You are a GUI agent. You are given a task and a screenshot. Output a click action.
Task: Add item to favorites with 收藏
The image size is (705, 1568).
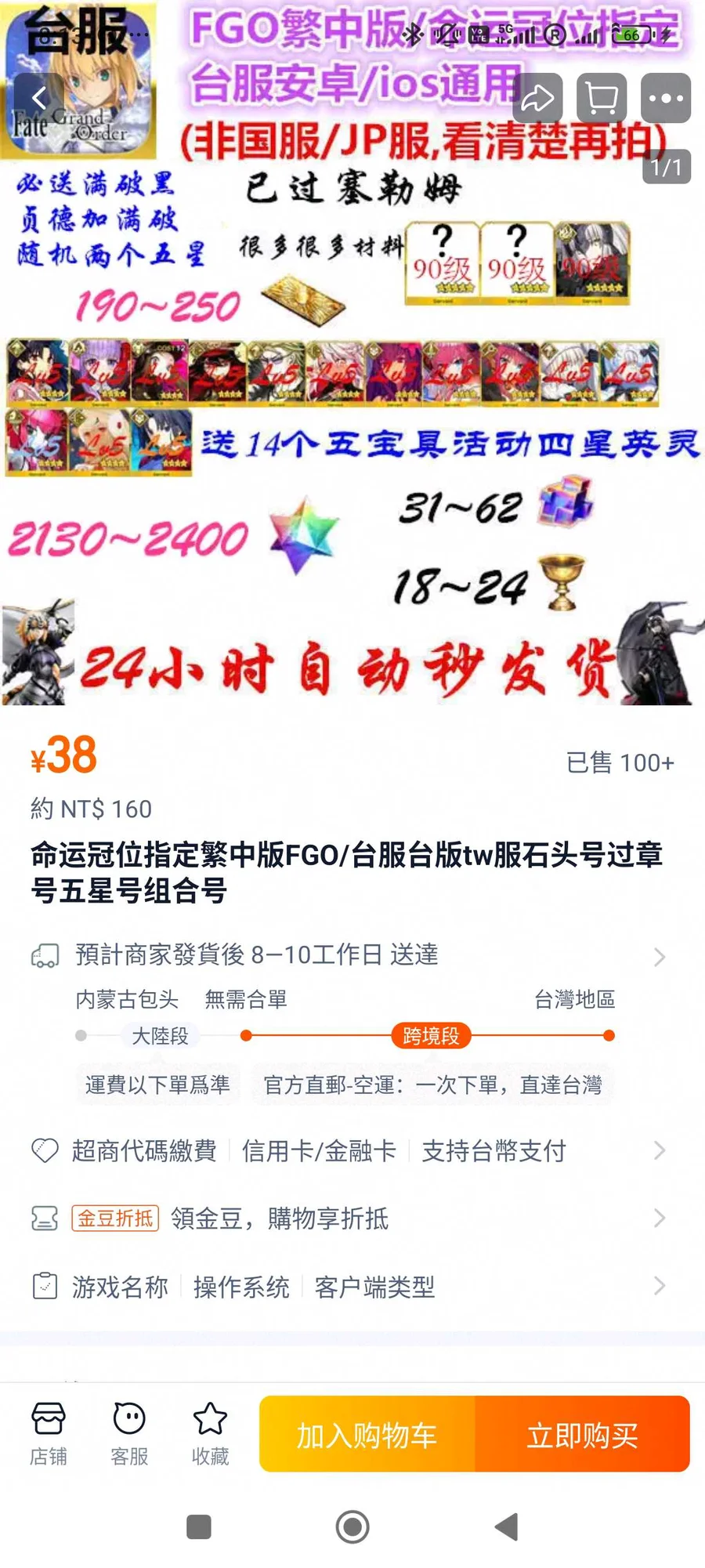pos(210,1433)
